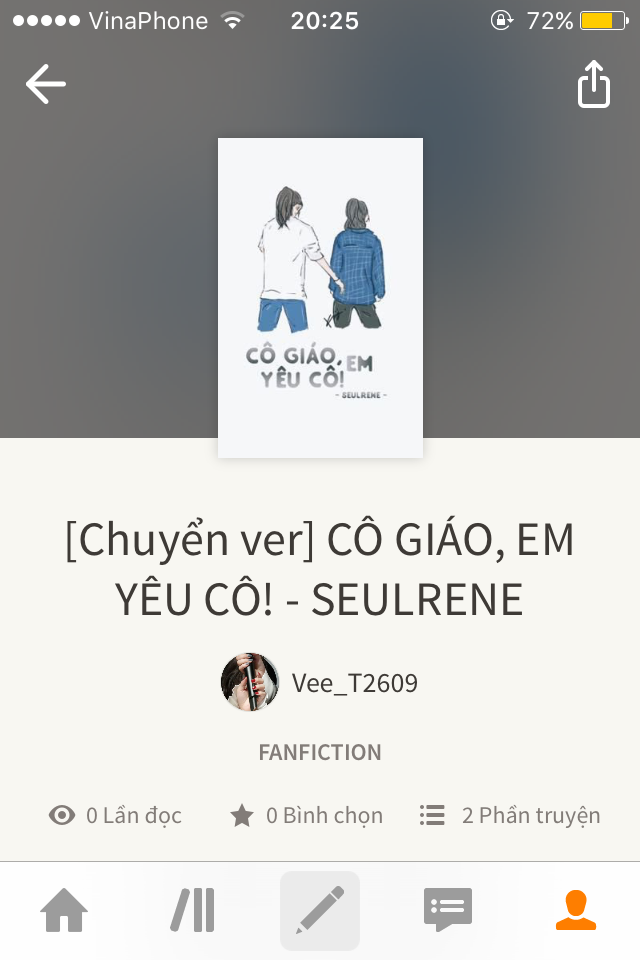Screen dimensions: 640x960
Task: Go back using the arrow icon
Action: [x=45, y=84]
